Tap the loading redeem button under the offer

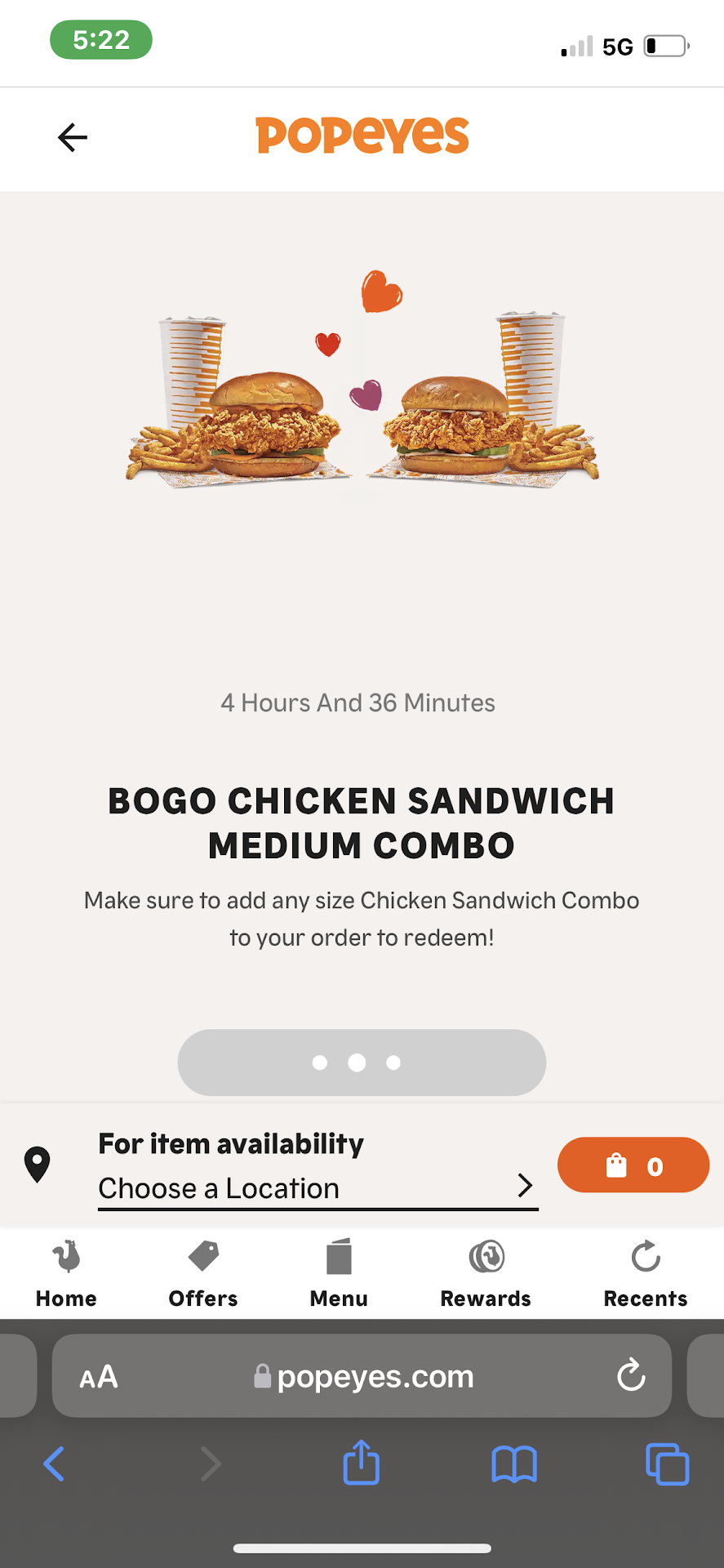point(362,1062)
